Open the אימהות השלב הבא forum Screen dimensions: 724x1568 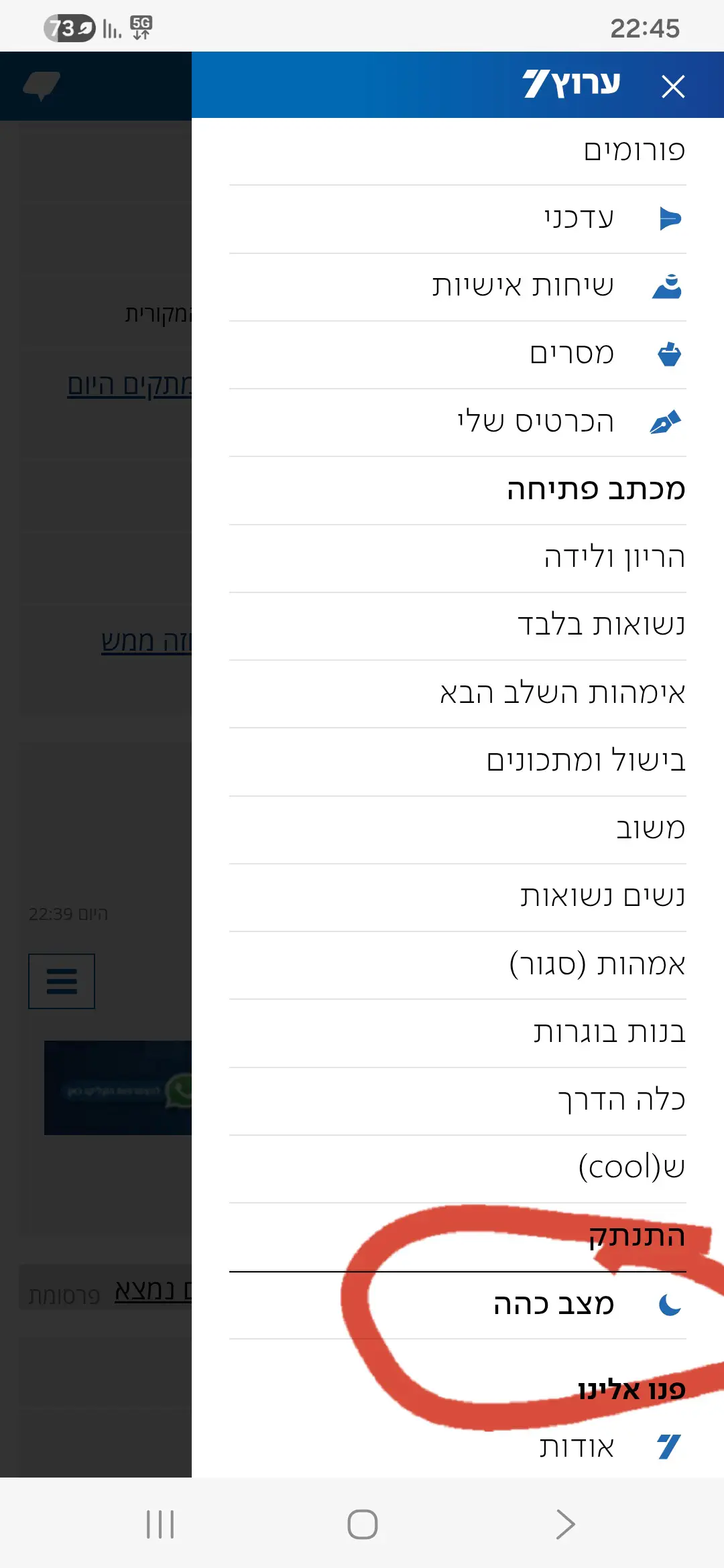[562, 693]
